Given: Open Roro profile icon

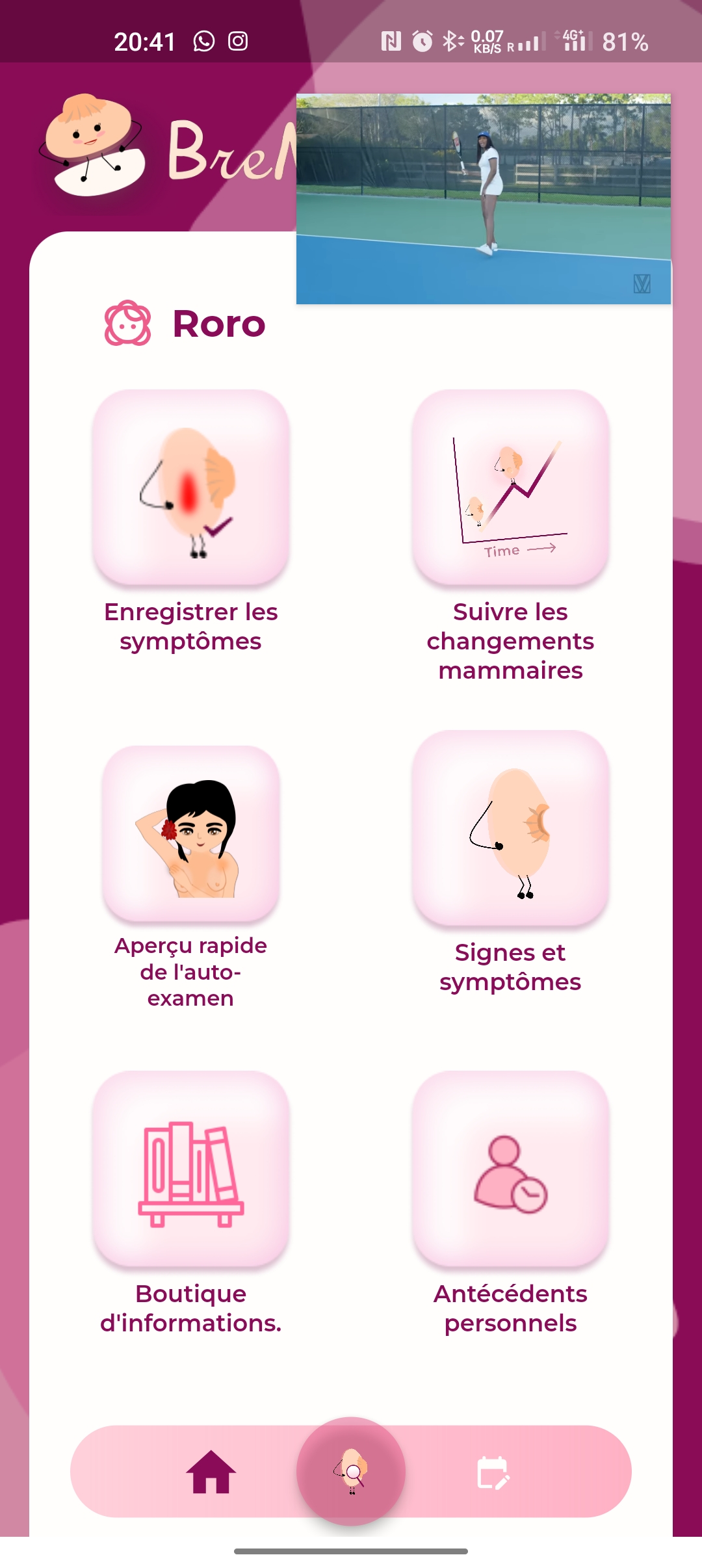Looking at the screenshot, I should click(x=127, y=323).
